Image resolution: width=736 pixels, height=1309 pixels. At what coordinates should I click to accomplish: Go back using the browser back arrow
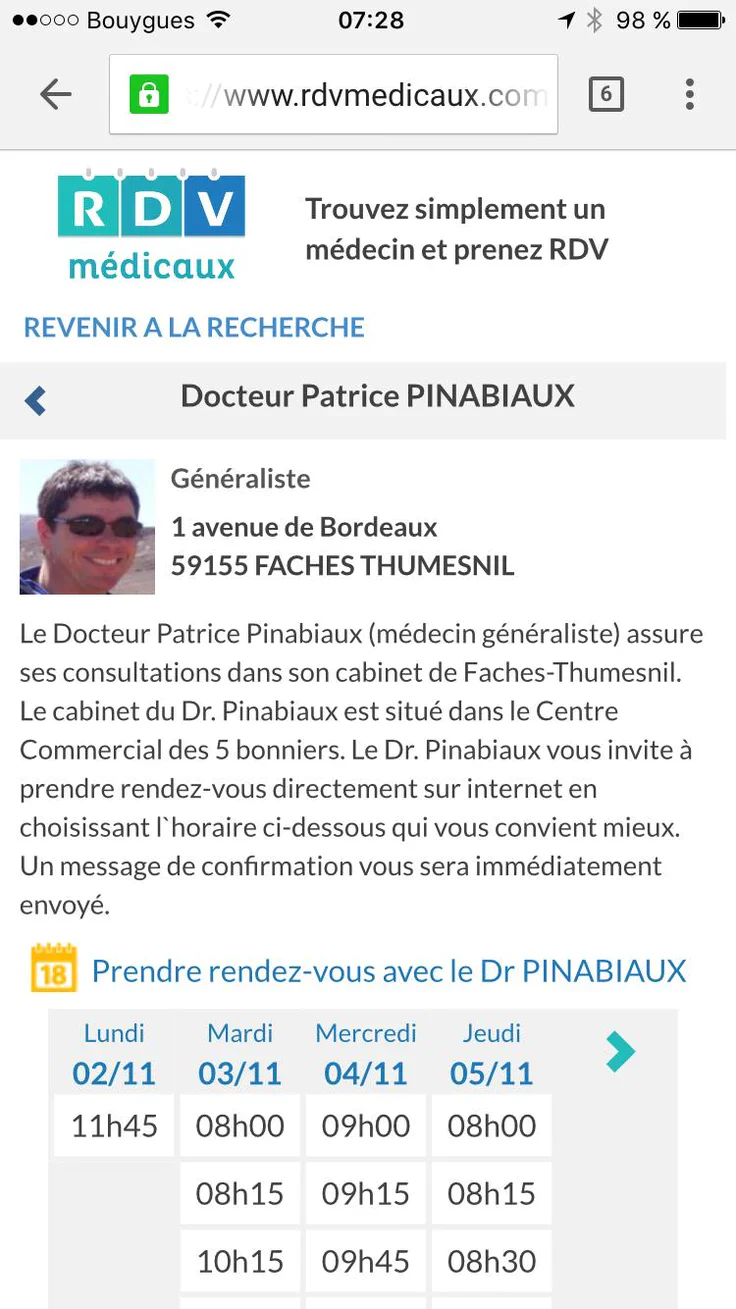pos(56,95)
